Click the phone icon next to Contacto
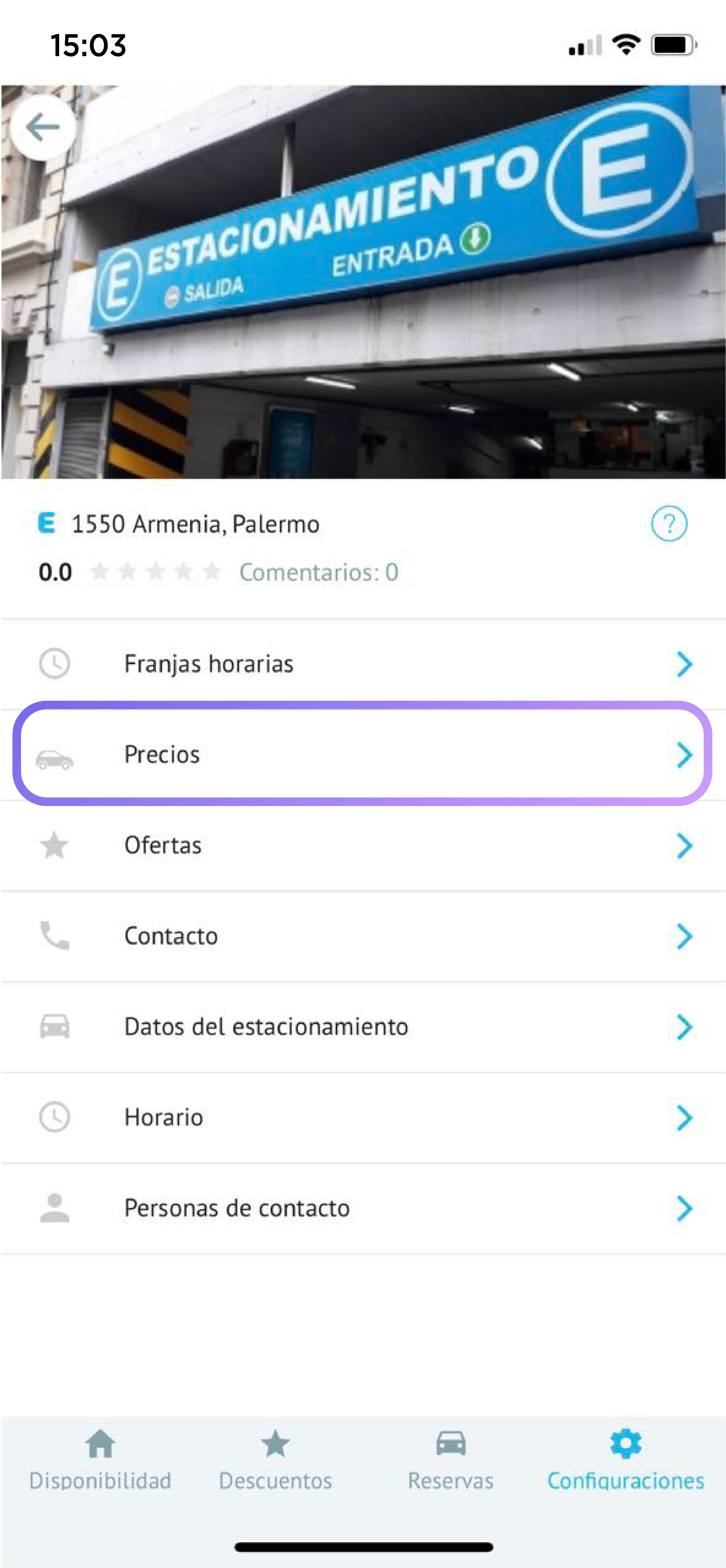This screenshot has height=1568, width=726. coord(55,936)
